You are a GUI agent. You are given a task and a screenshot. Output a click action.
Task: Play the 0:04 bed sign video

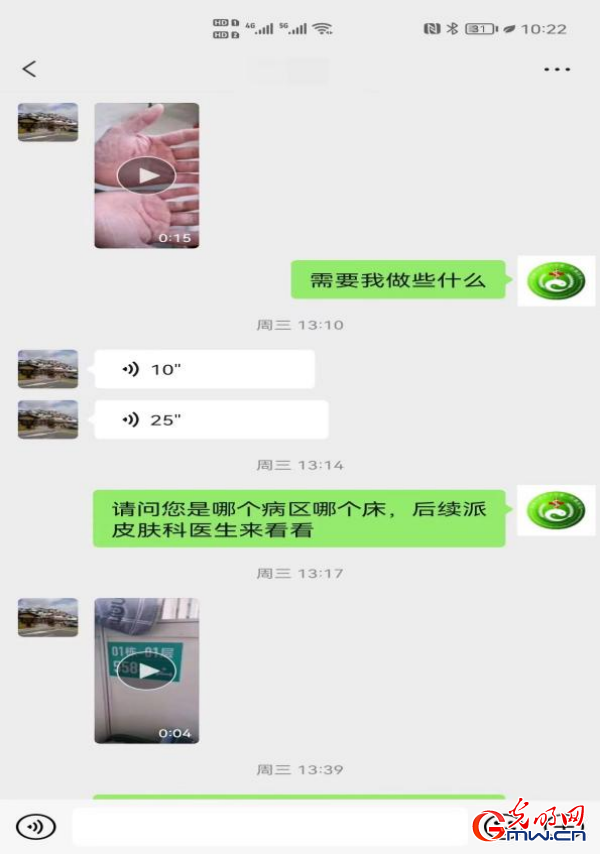click(146, 671)
